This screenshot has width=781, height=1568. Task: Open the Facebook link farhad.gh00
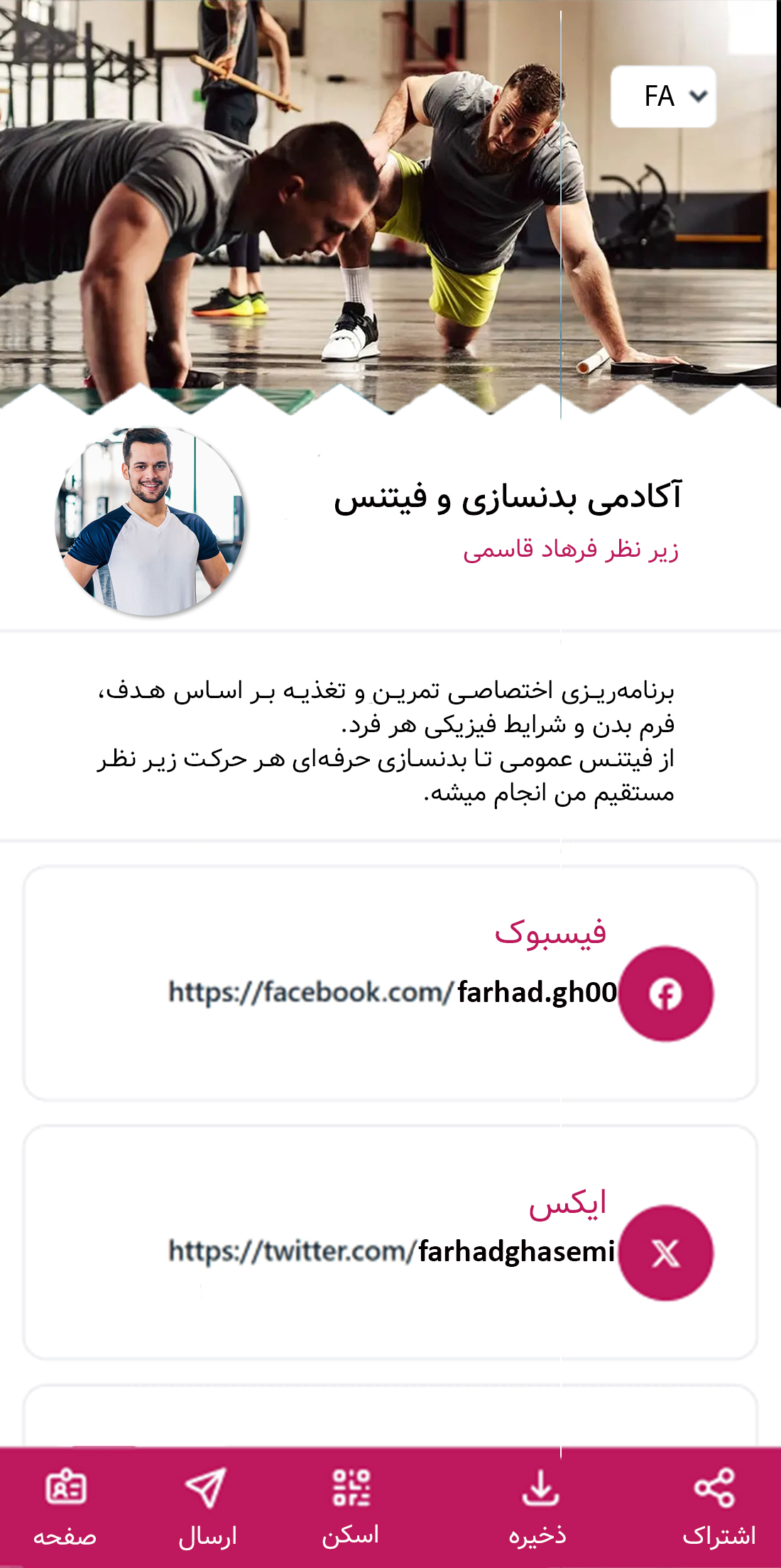pos(393,992)
